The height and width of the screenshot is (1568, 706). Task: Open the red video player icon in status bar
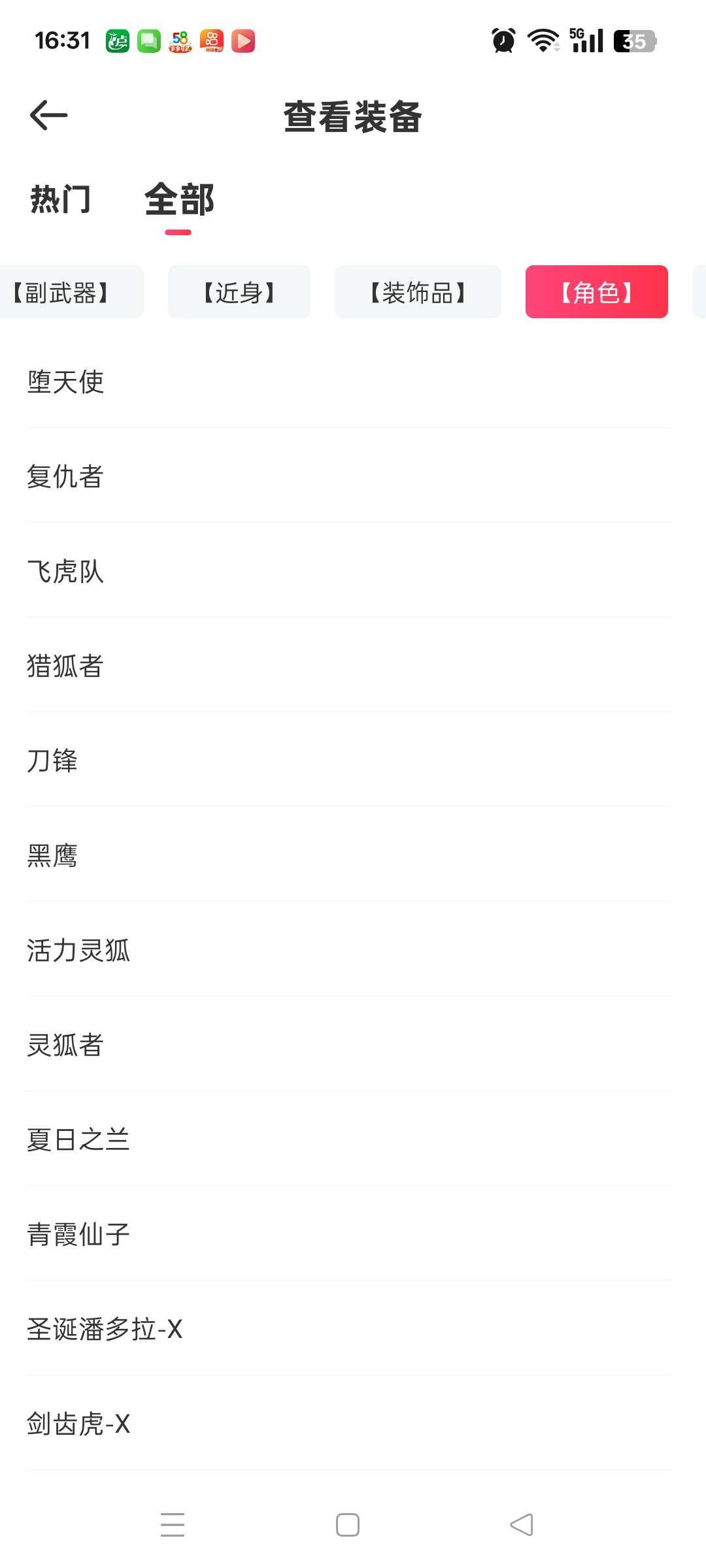(x=243, y=41)
